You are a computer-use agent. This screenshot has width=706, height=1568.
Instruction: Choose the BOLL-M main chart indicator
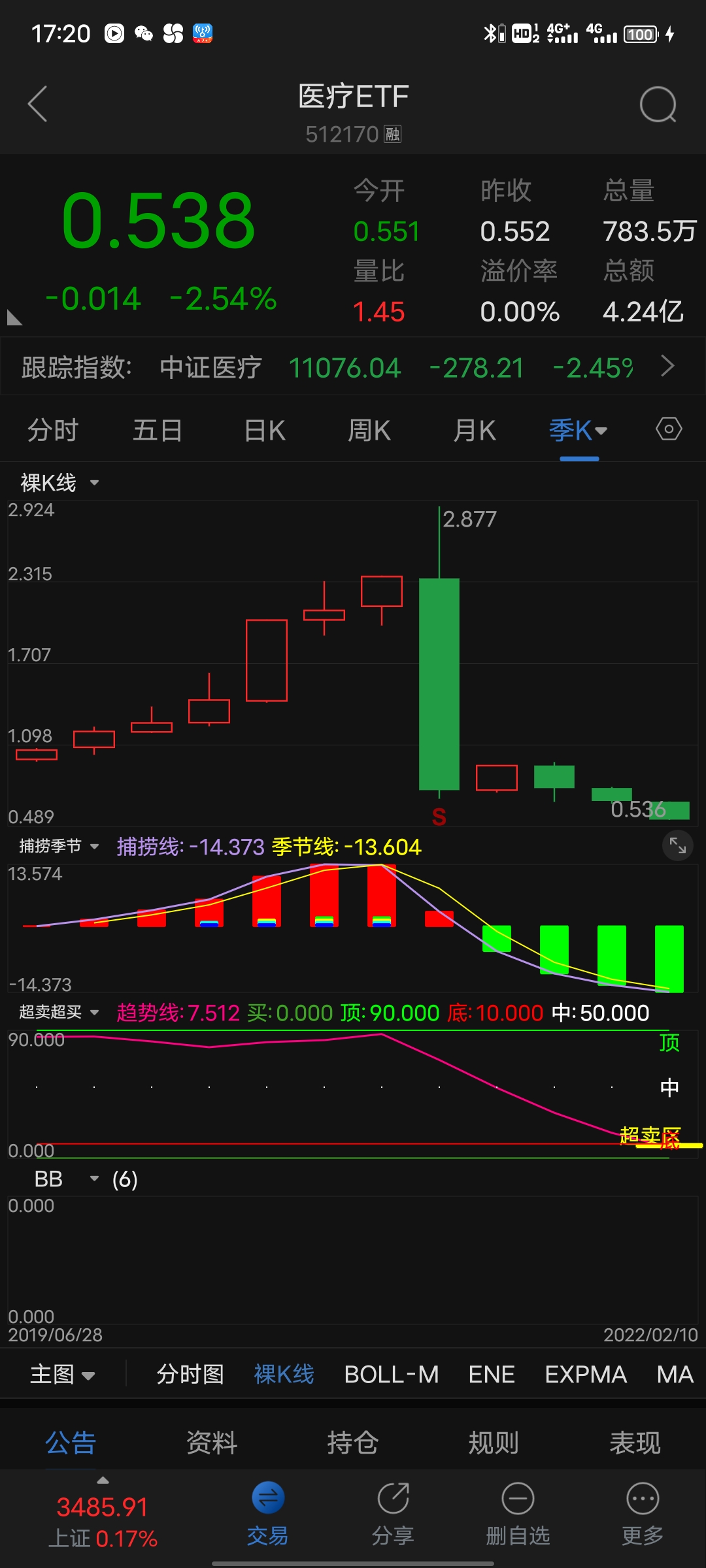(392, 1374)
